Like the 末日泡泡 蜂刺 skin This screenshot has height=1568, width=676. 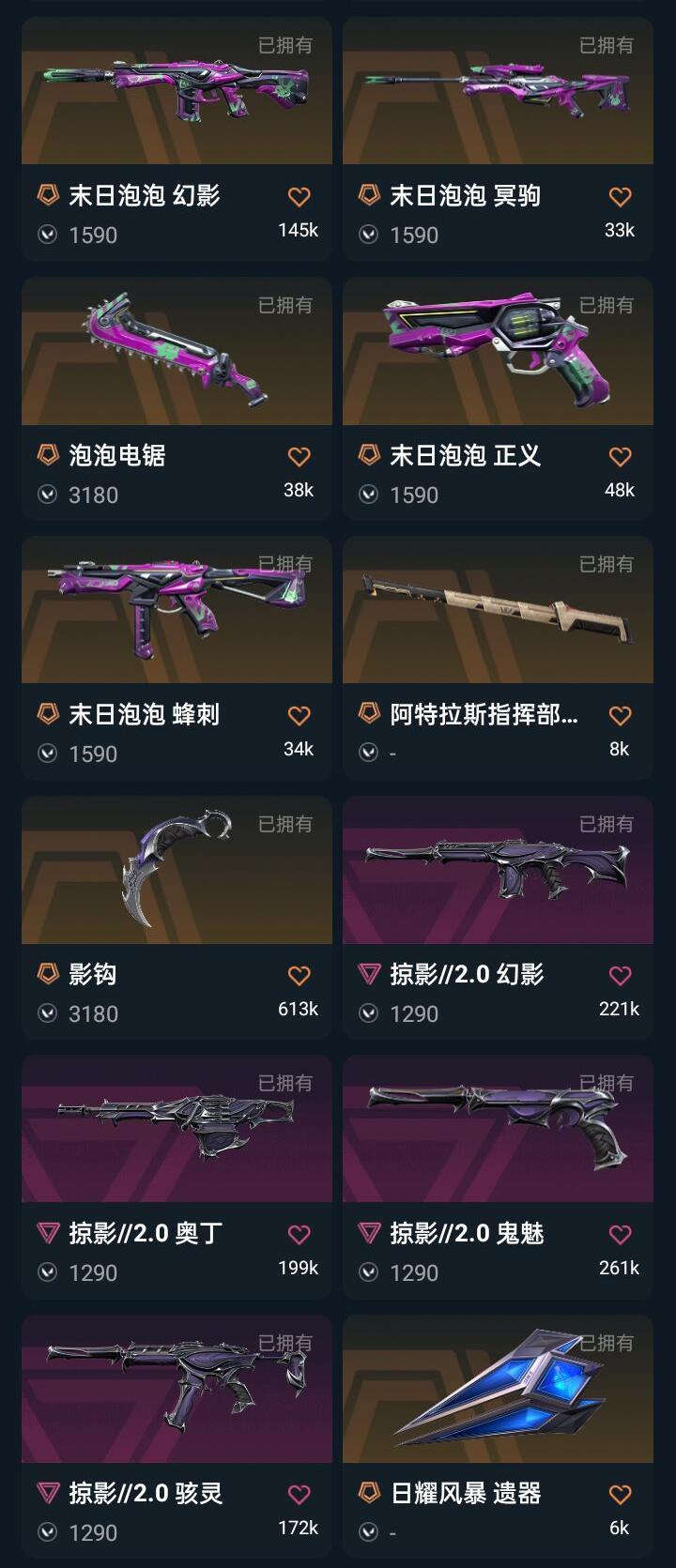pyautogui.click(x=299, y=716)
